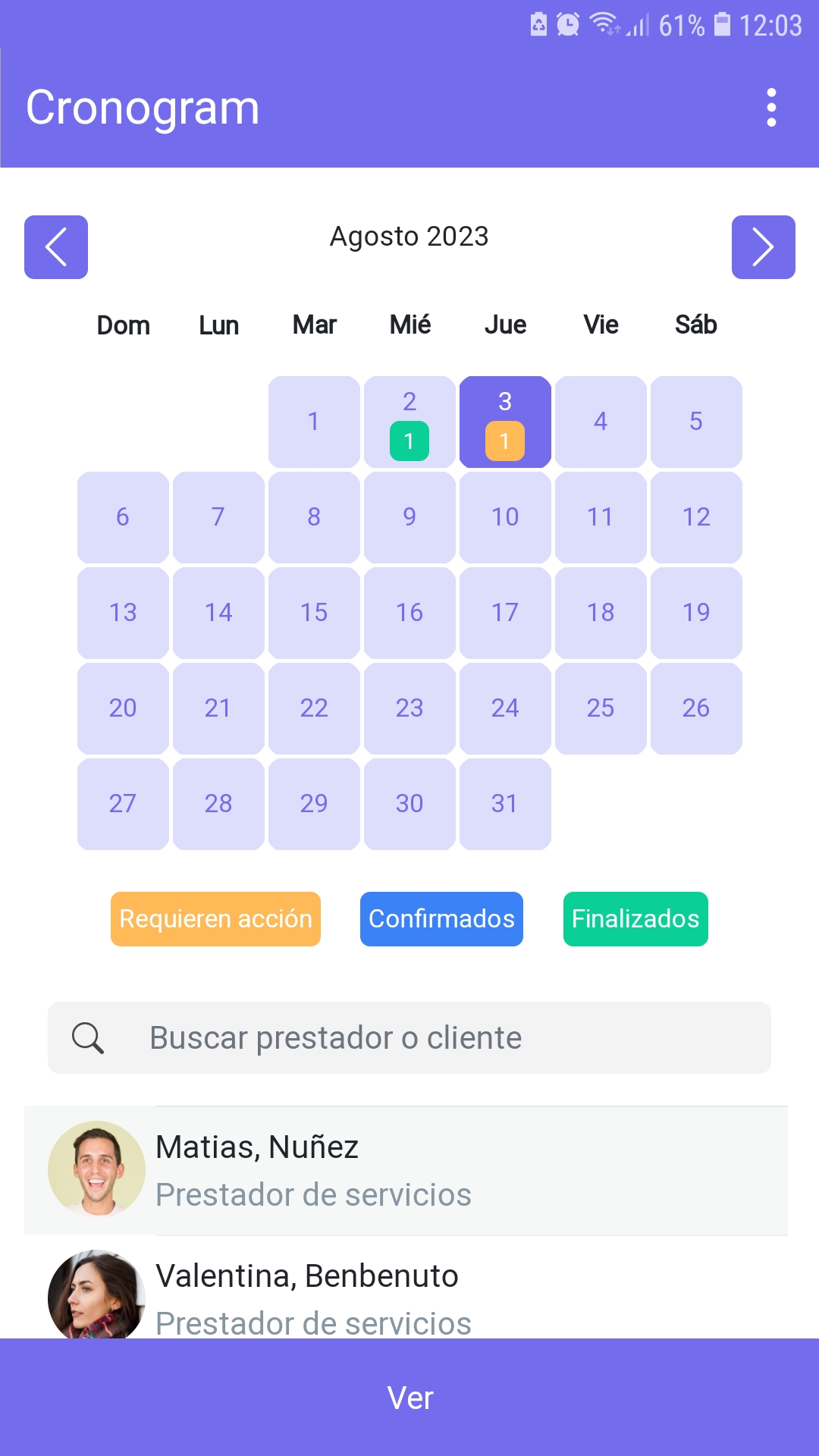Select August 15 on the calendar

(314, 613)
